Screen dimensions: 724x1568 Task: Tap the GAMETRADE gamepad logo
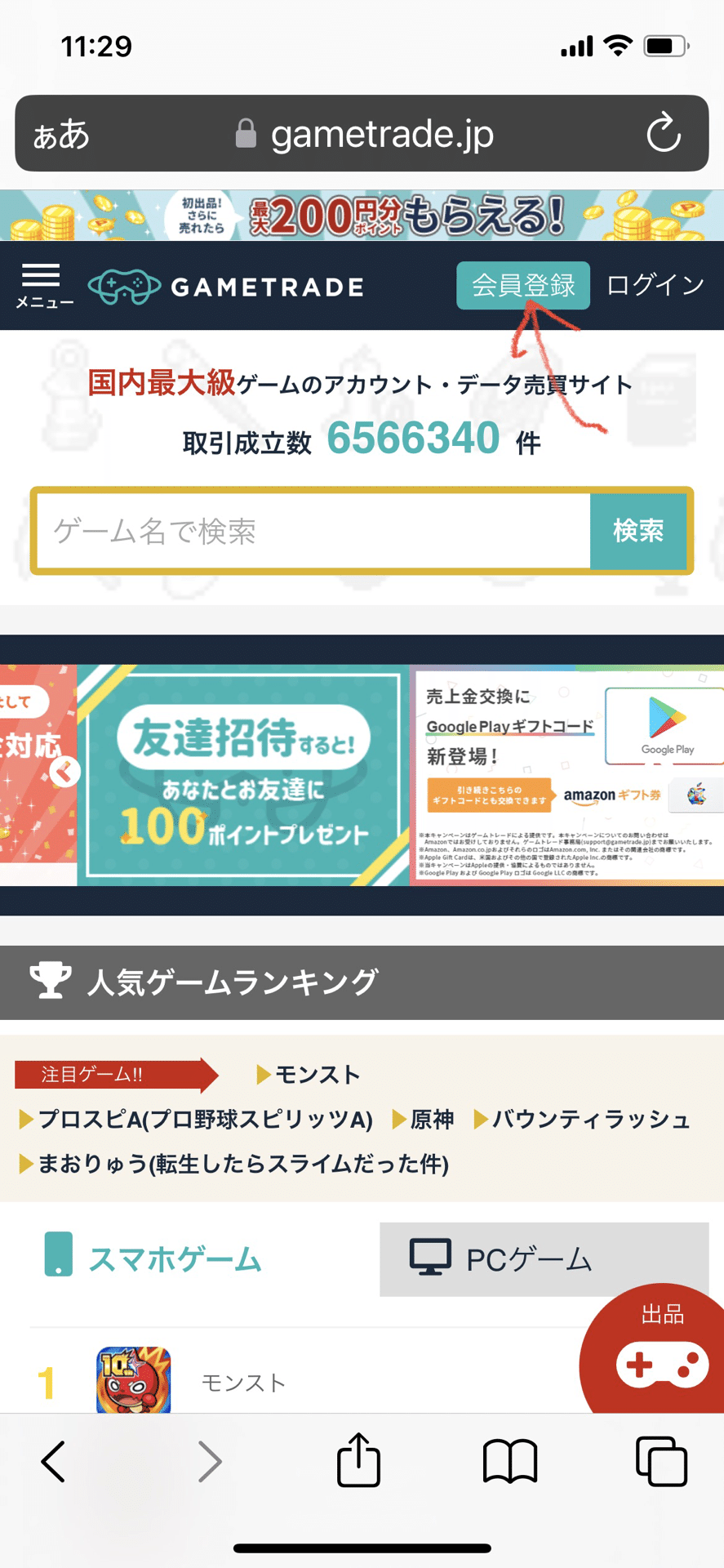(x=122, y=285)
